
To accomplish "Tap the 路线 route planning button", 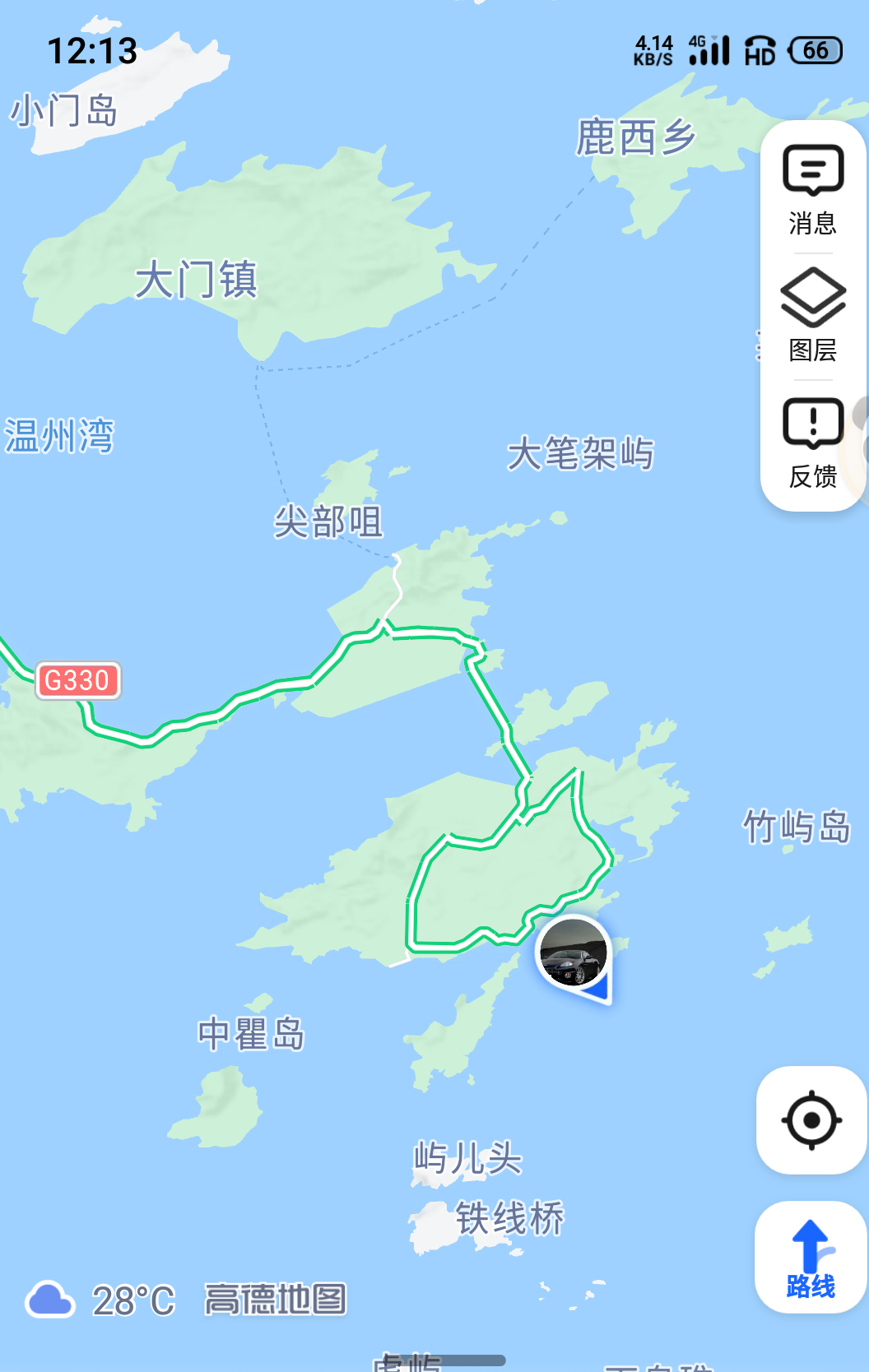I will tap(811, 1258).
